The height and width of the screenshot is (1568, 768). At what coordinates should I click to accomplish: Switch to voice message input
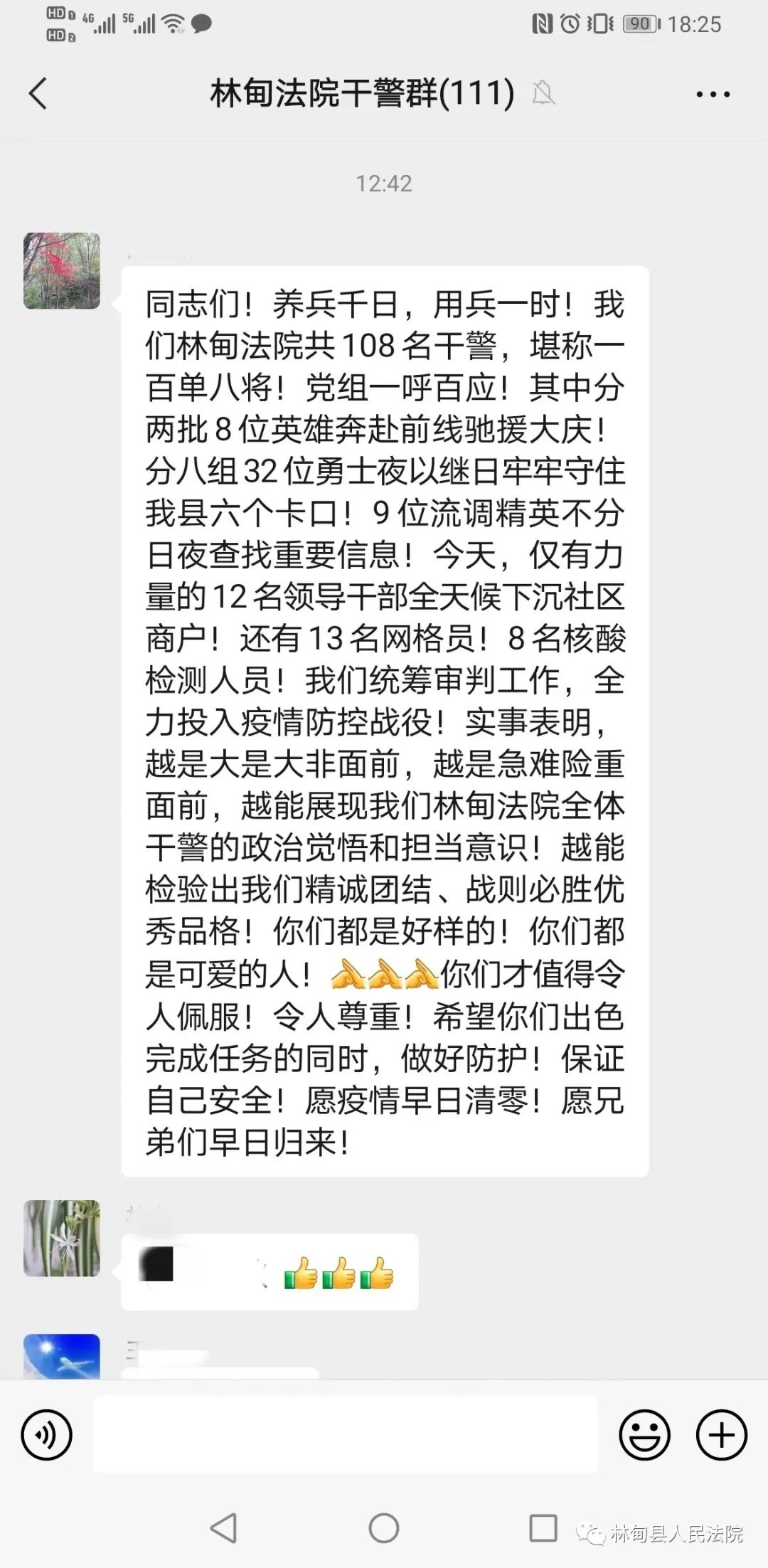coord(47,1435)
